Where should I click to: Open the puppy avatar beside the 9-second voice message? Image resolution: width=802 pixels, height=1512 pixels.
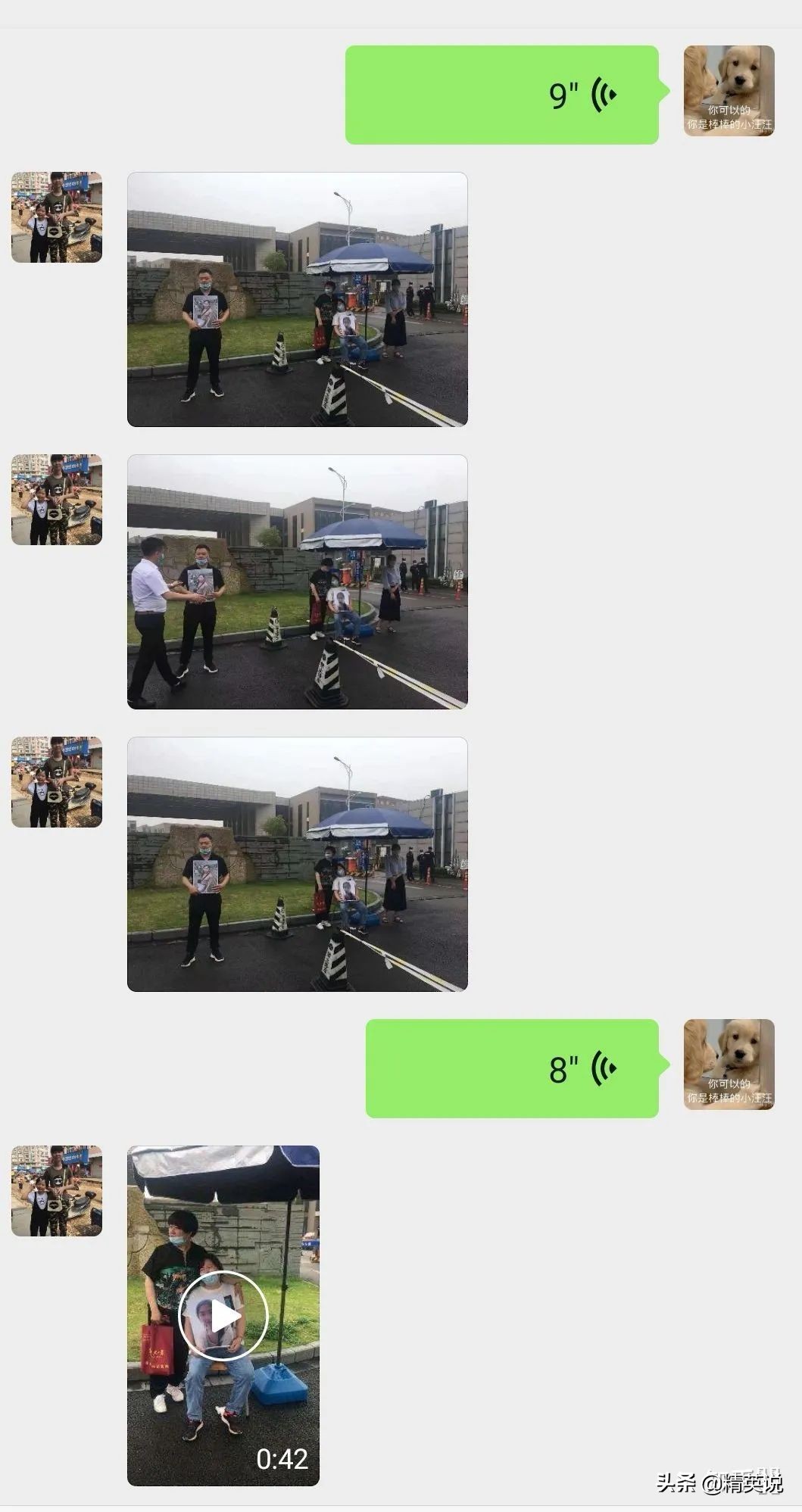pyautogui.click(x=729, y=91)
